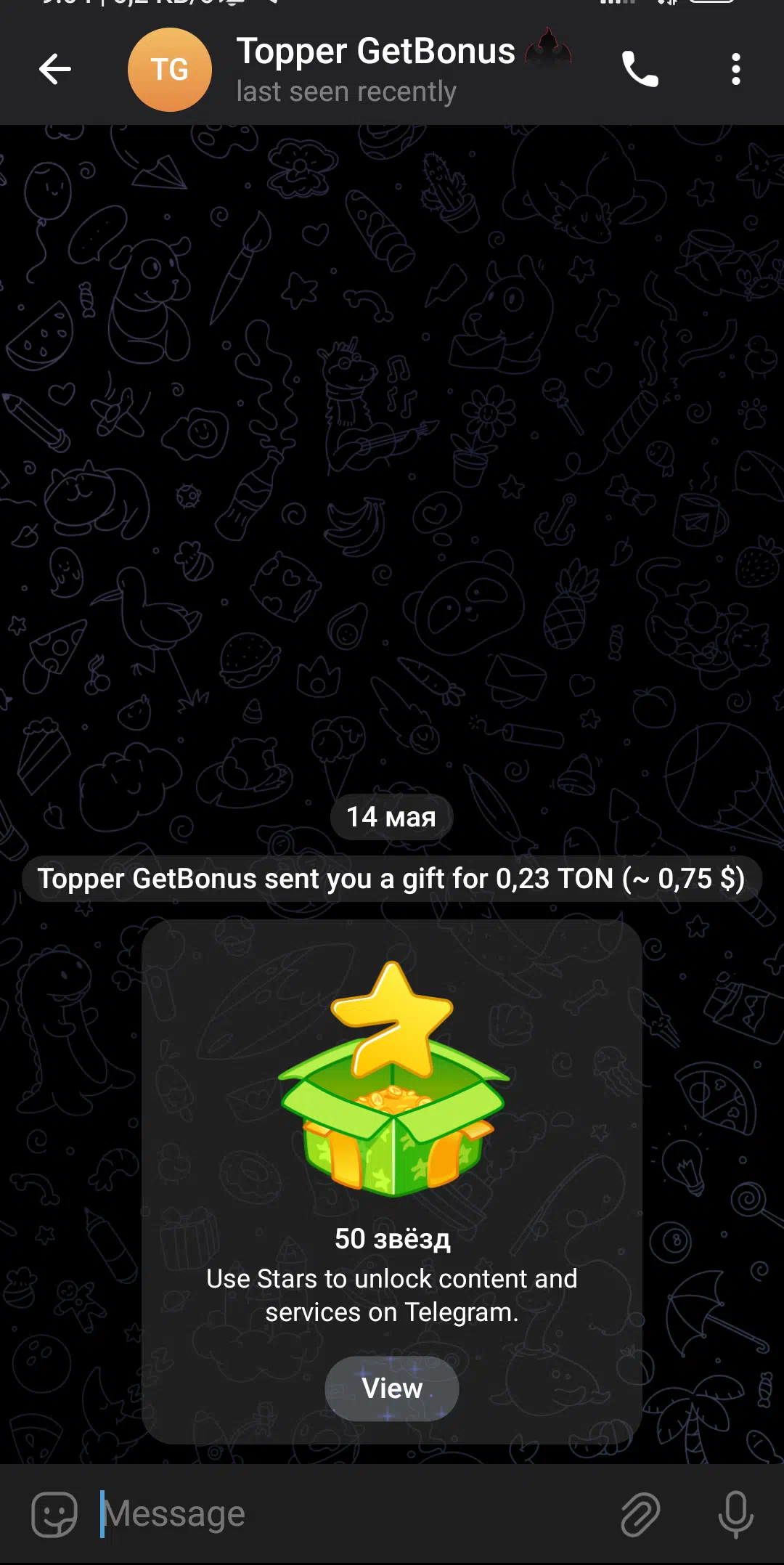This screenshot has height=1565, width=784.
Task: Start a voice call with Topper GetBonus
Action: 640,70
